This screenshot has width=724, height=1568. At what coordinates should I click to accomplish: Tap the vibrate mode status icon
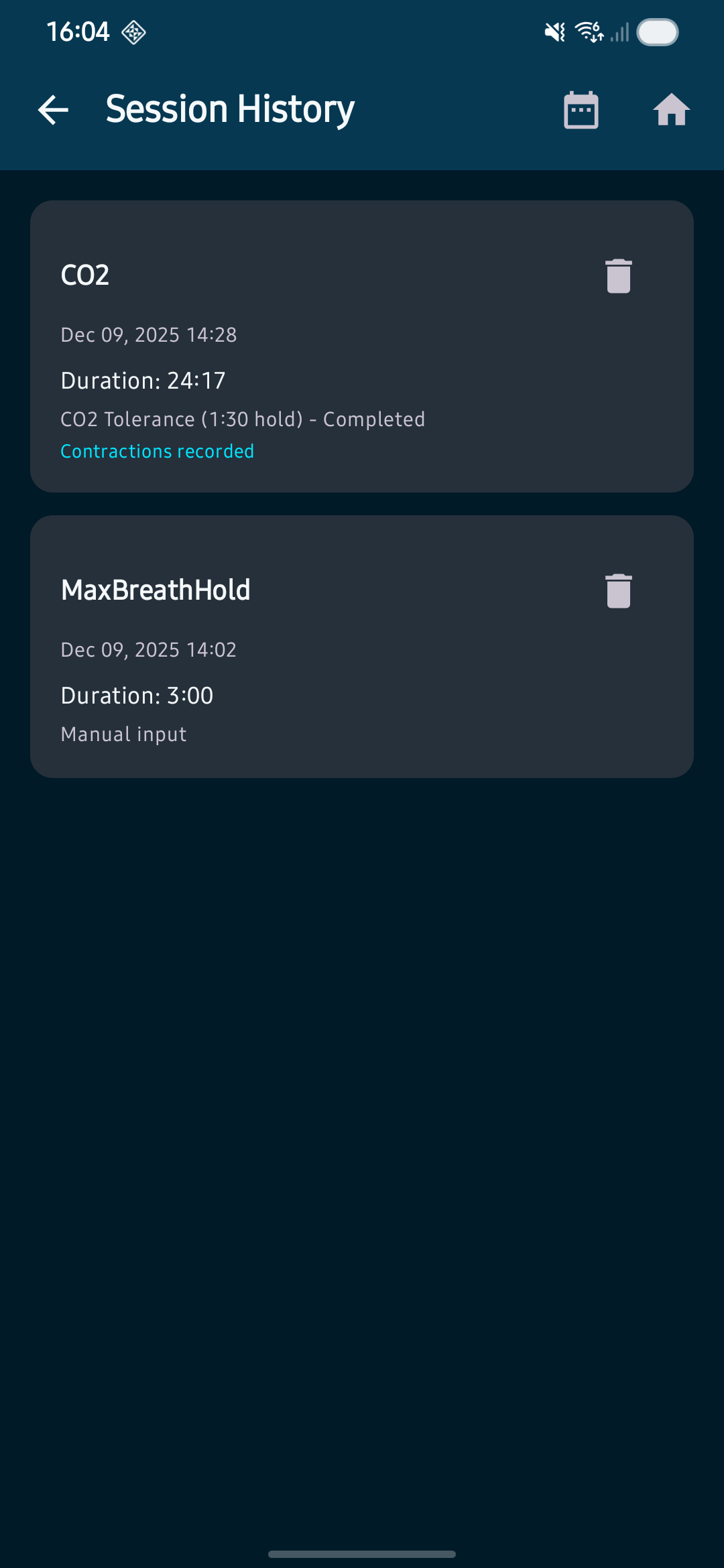tap(554, 30)
